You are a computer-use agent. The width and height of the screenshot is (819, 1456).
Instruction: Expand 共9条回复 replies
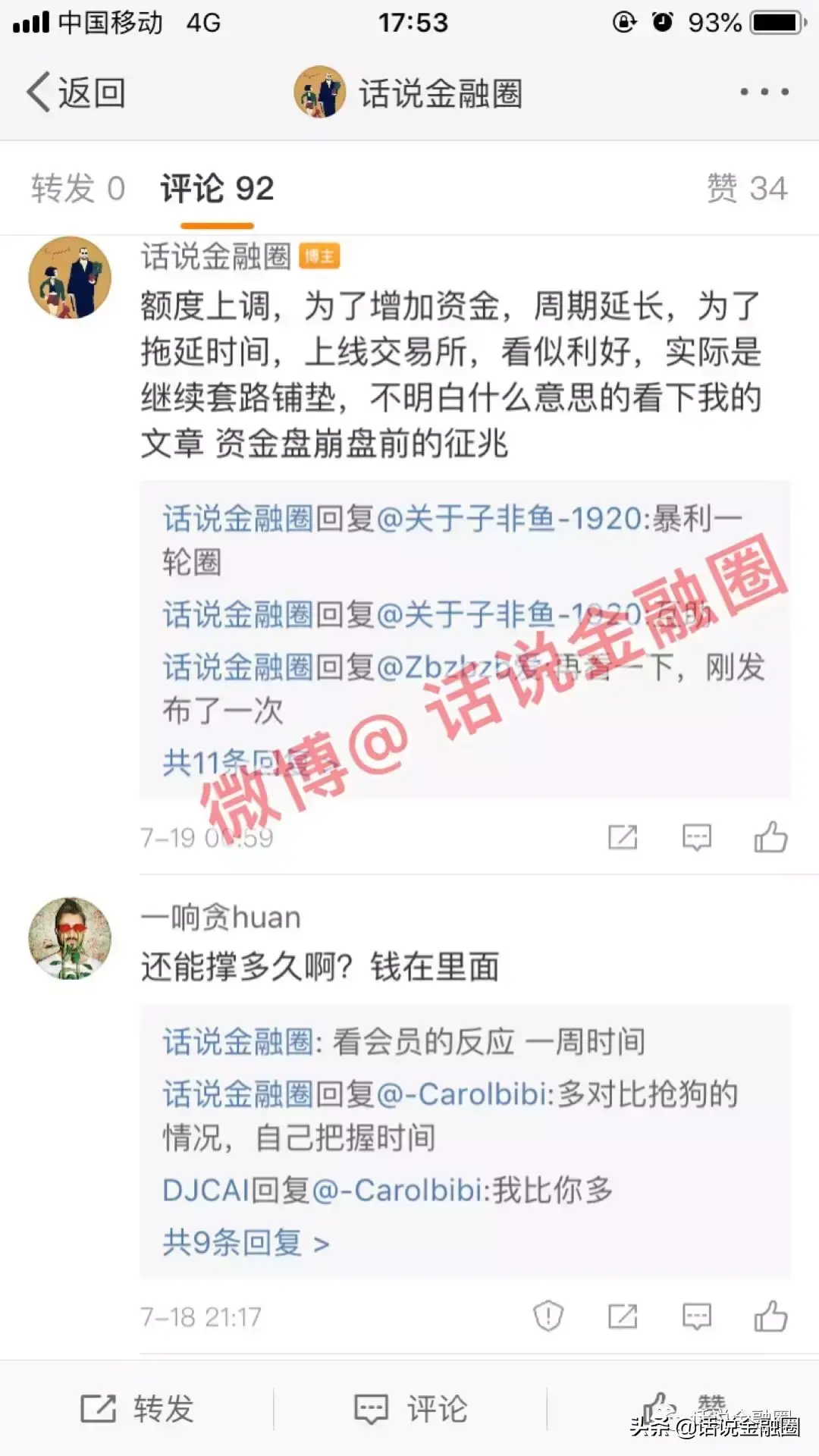246,1243
